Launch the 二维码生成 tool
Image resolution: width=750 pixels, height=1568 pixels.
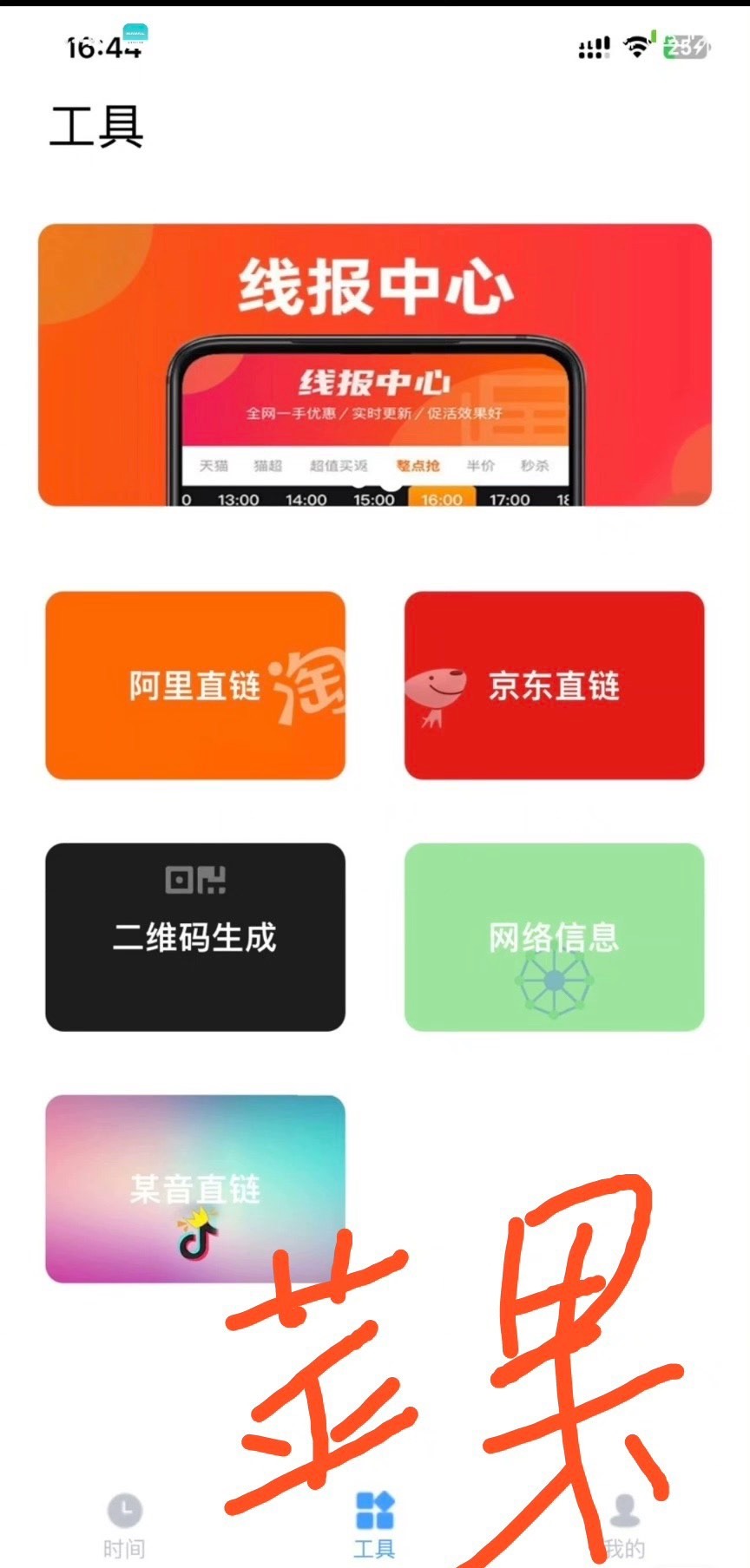195,937
